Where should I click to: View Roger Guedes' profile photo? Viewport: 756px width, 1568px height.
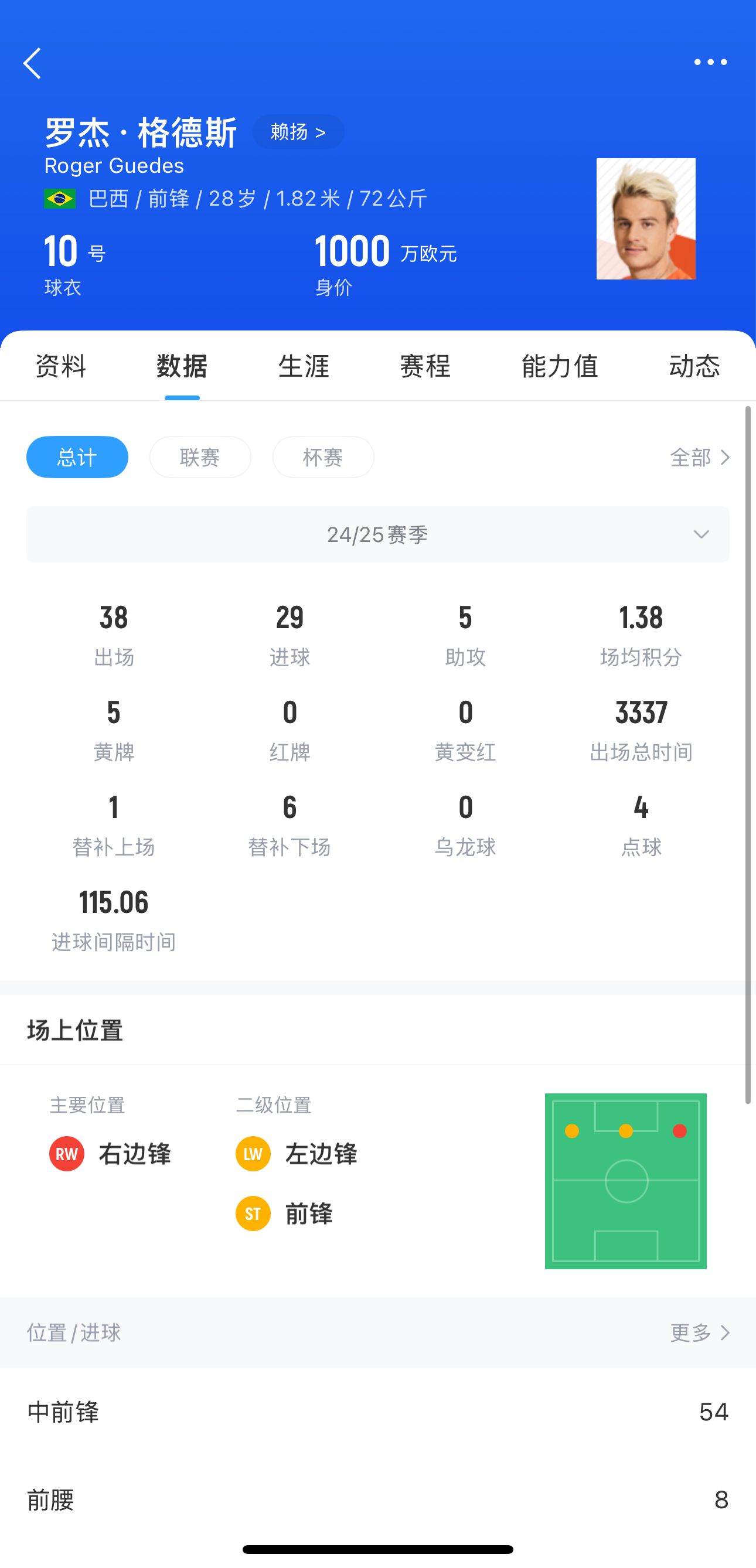click(645, 219)
